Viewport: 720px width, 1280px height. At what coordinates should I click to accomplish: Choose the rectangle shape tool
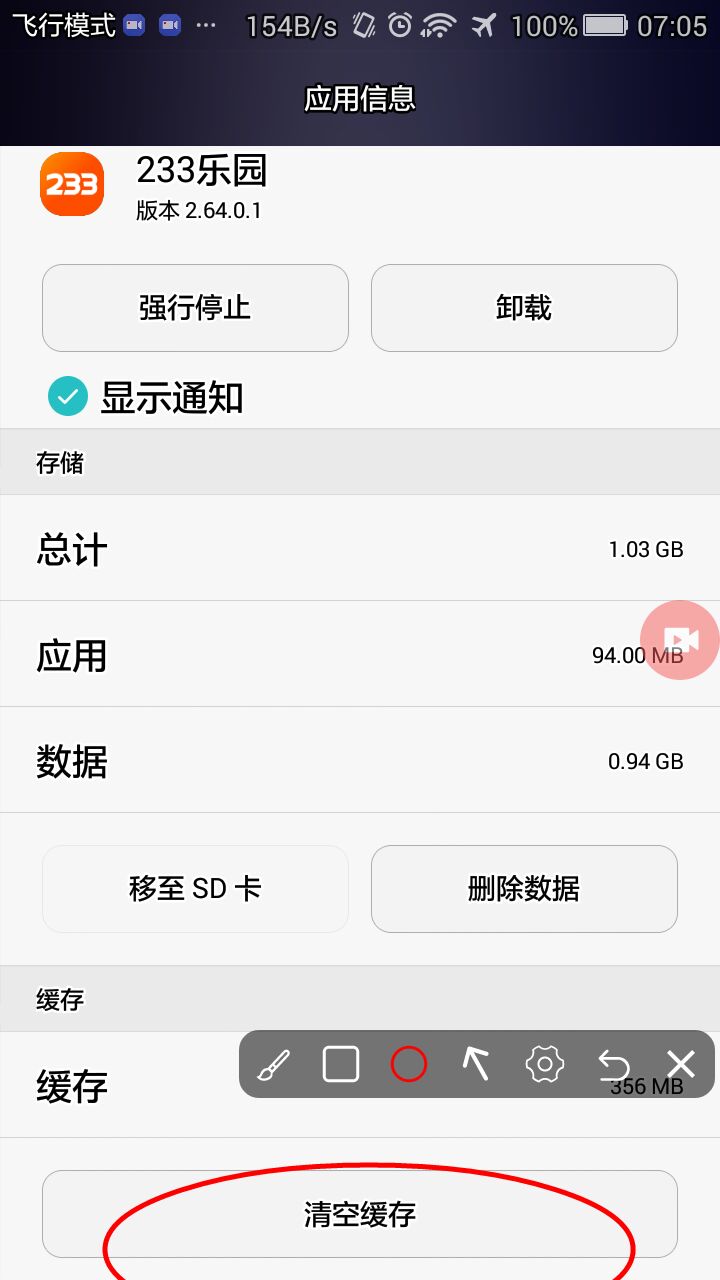tap(341, 1065)
